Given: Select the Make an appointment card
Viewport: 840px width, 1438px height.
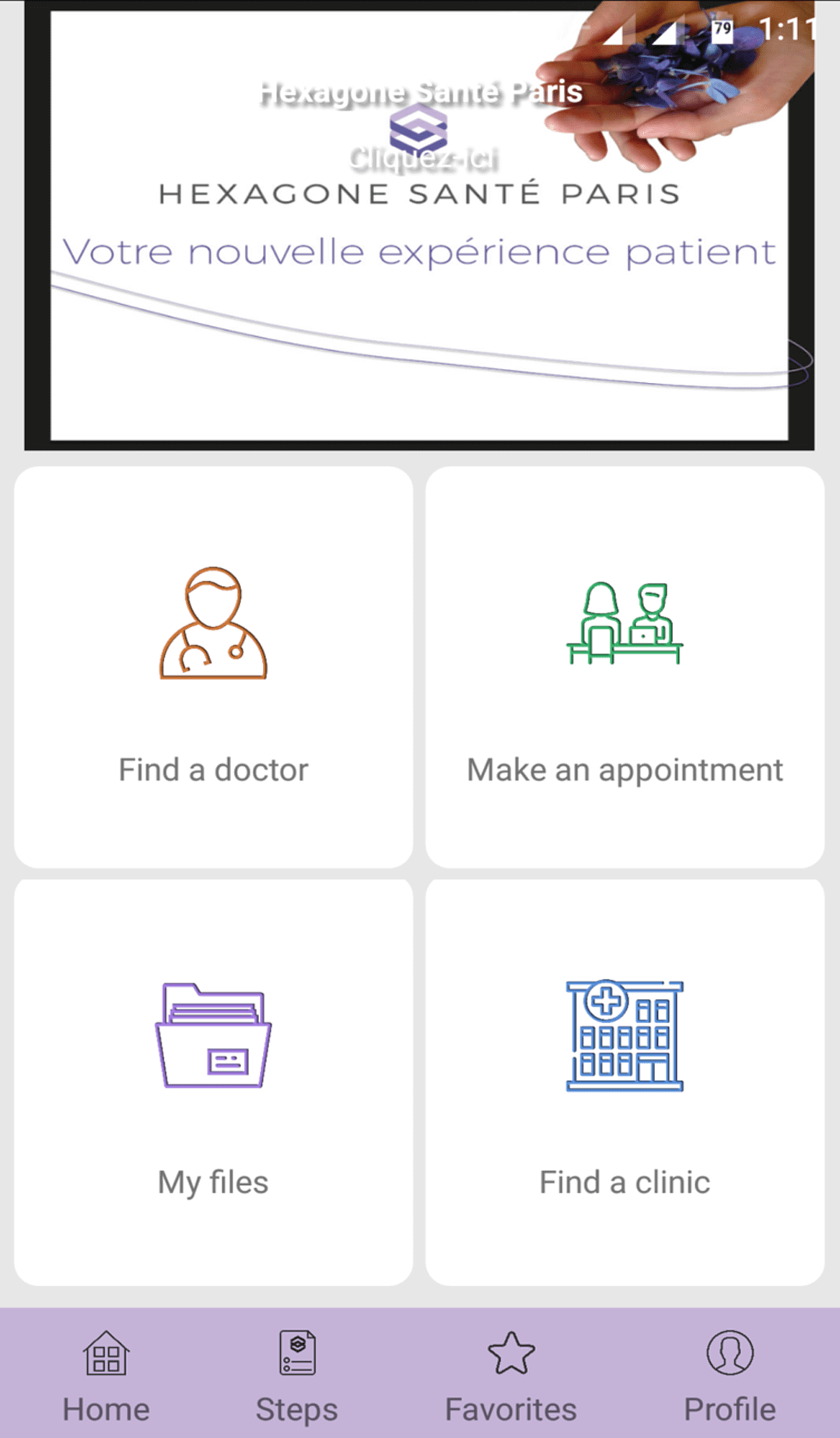Looking at the screenshot, I should click(625, 667).
